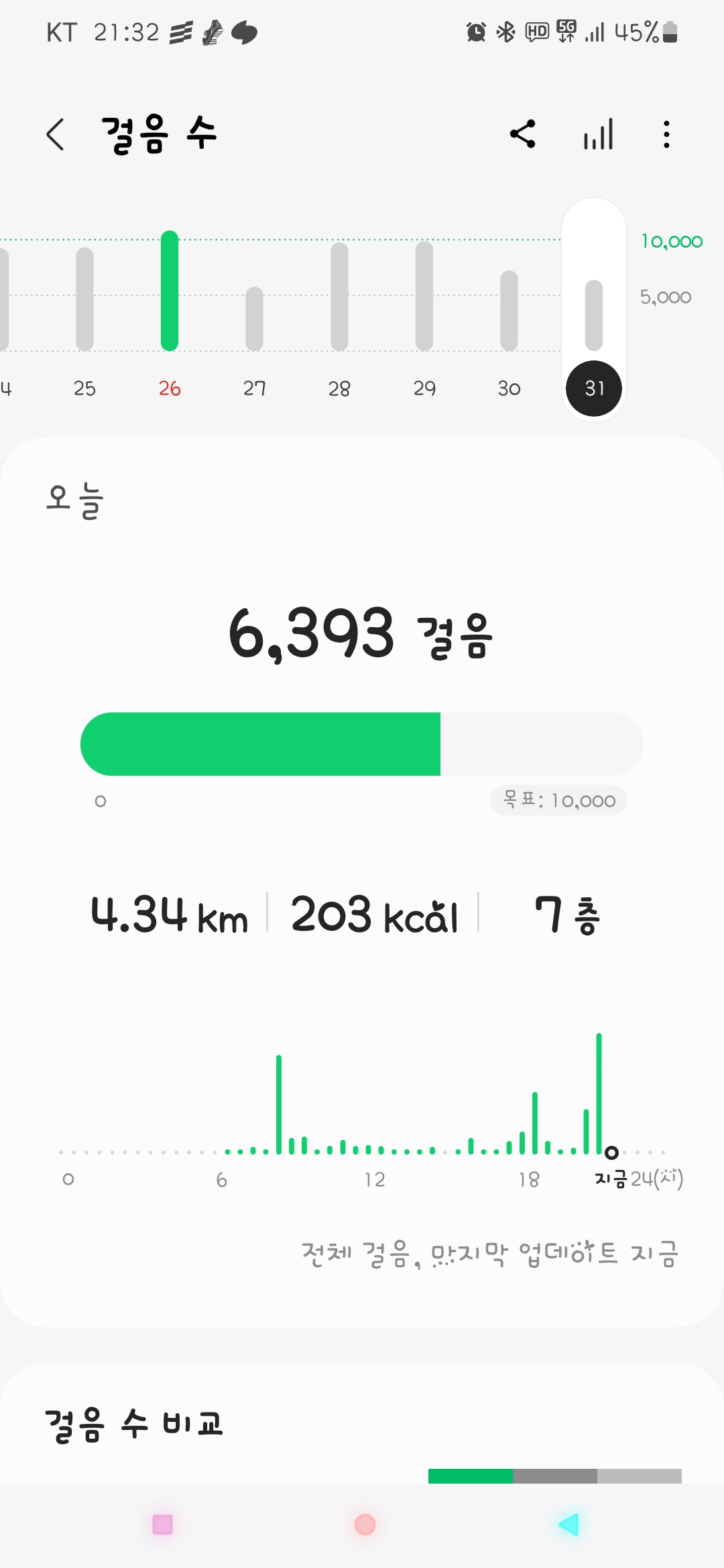Image resolution: width=724 pixels, height=1568 pixels.
Task: Open the 걸음 수 비교 card
Action: tap(134, 1423)
